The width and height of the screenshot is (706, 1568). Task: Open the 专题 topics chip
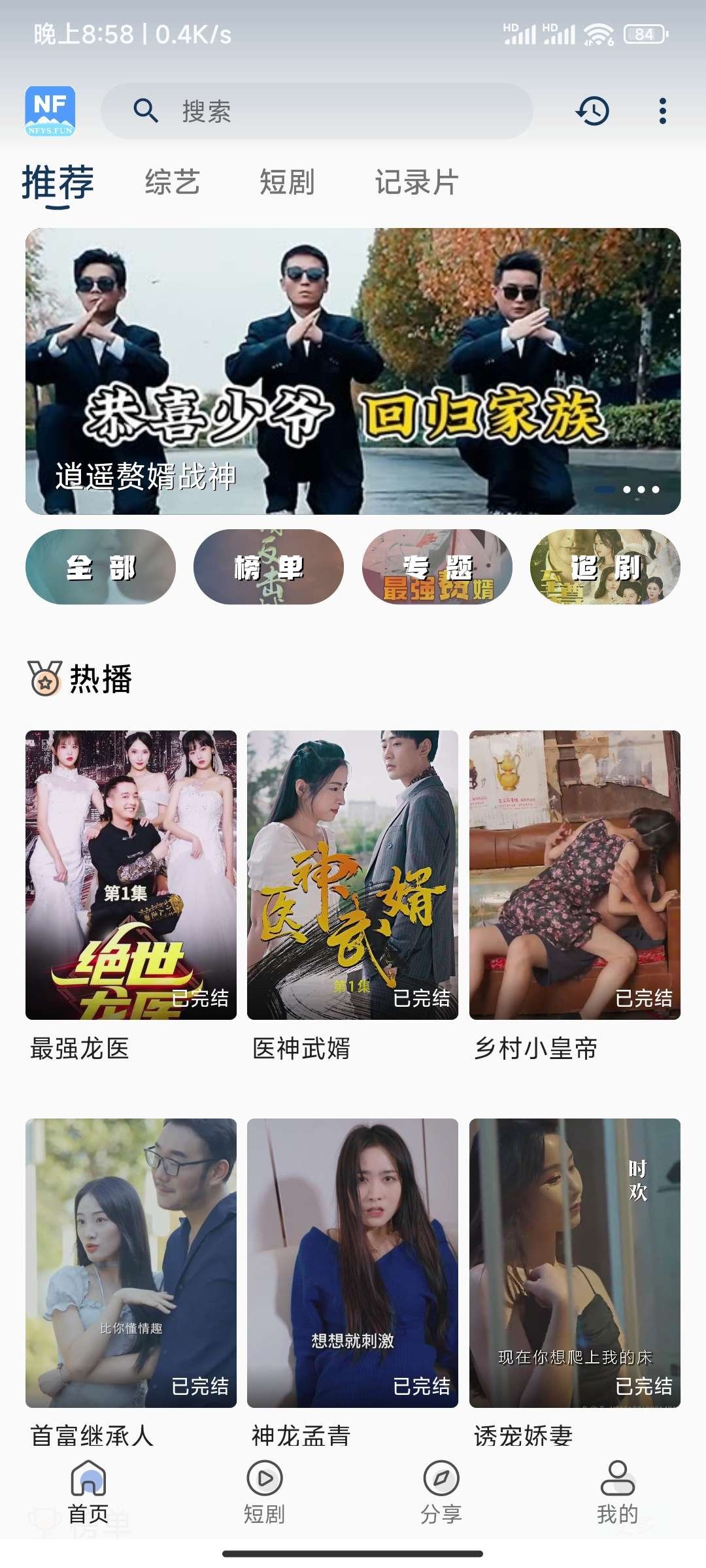(x=437, y=567)
